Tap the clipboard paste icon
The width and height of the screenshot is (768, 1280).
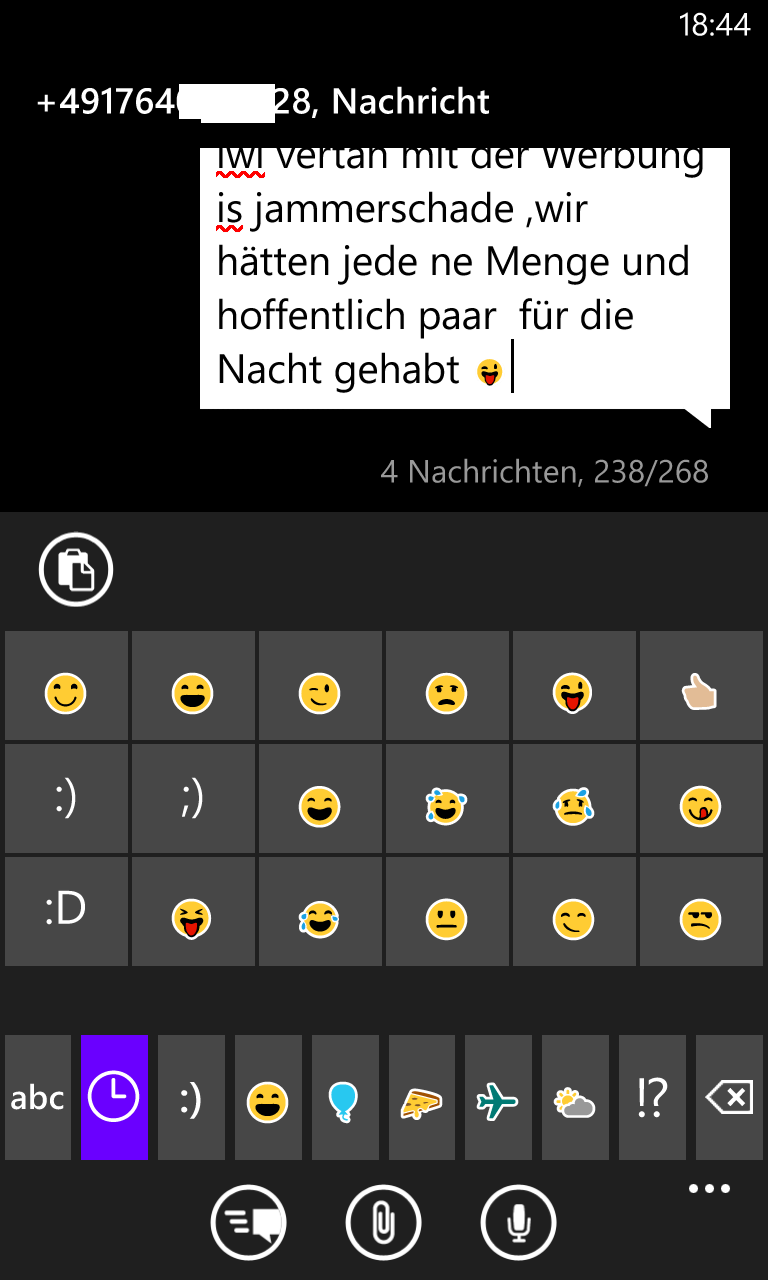coord(76,571)
